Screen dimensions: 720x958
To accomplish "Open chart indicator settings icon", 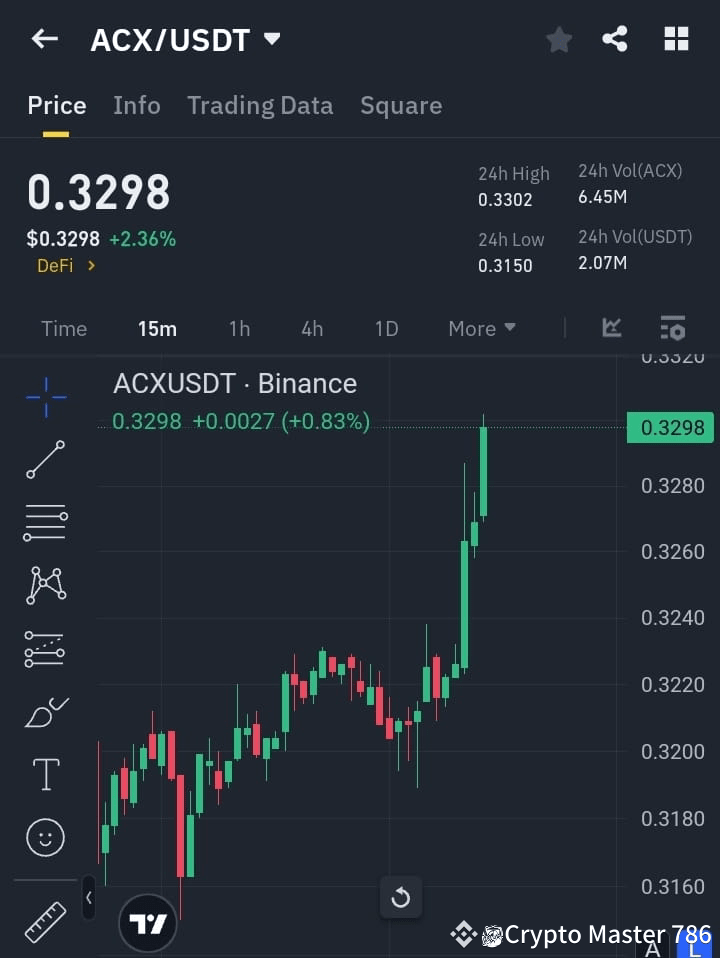I will click(672, 328).
